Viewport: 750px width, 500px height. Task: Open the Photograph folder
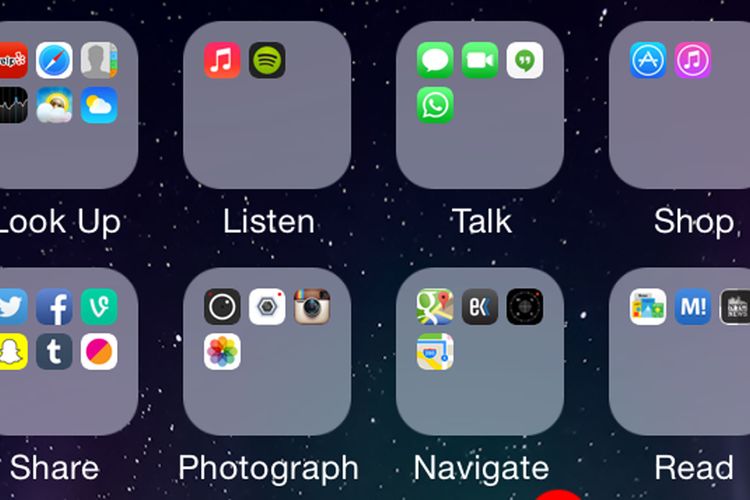coord(267,350)
